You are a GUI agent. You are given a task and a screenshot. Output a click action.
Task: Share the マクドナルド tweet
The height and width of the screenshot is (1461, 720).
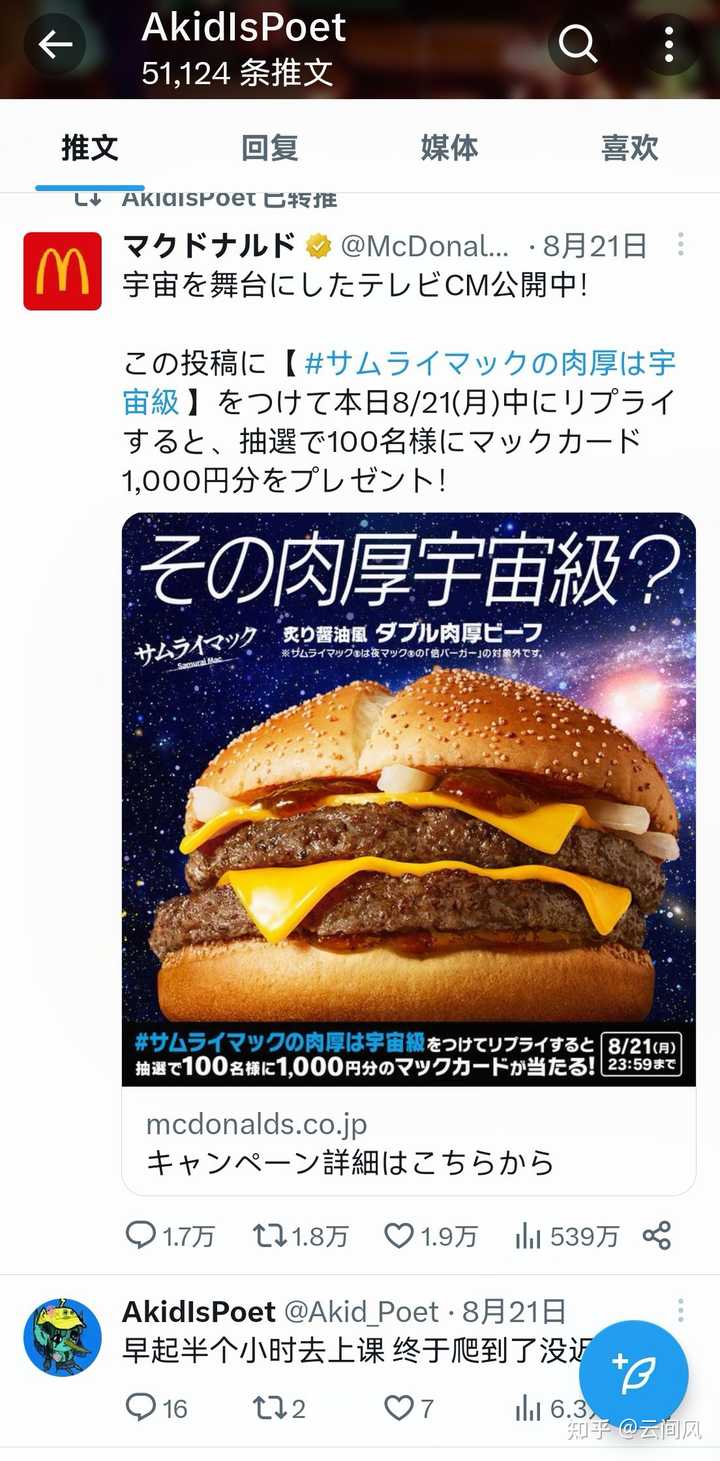click(657, 1236)
